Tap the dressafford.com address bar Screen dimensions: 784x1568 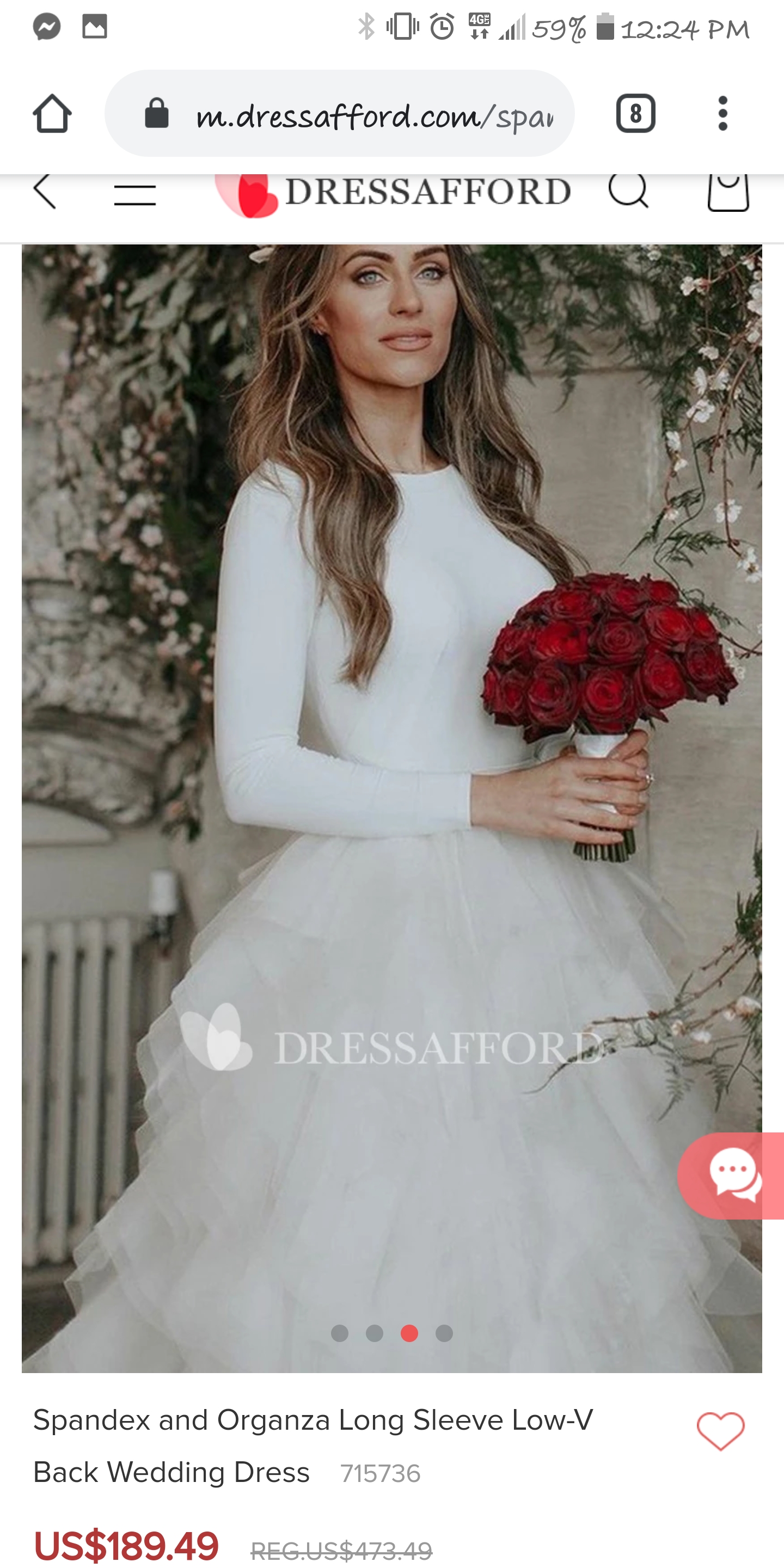coord(340,114)
